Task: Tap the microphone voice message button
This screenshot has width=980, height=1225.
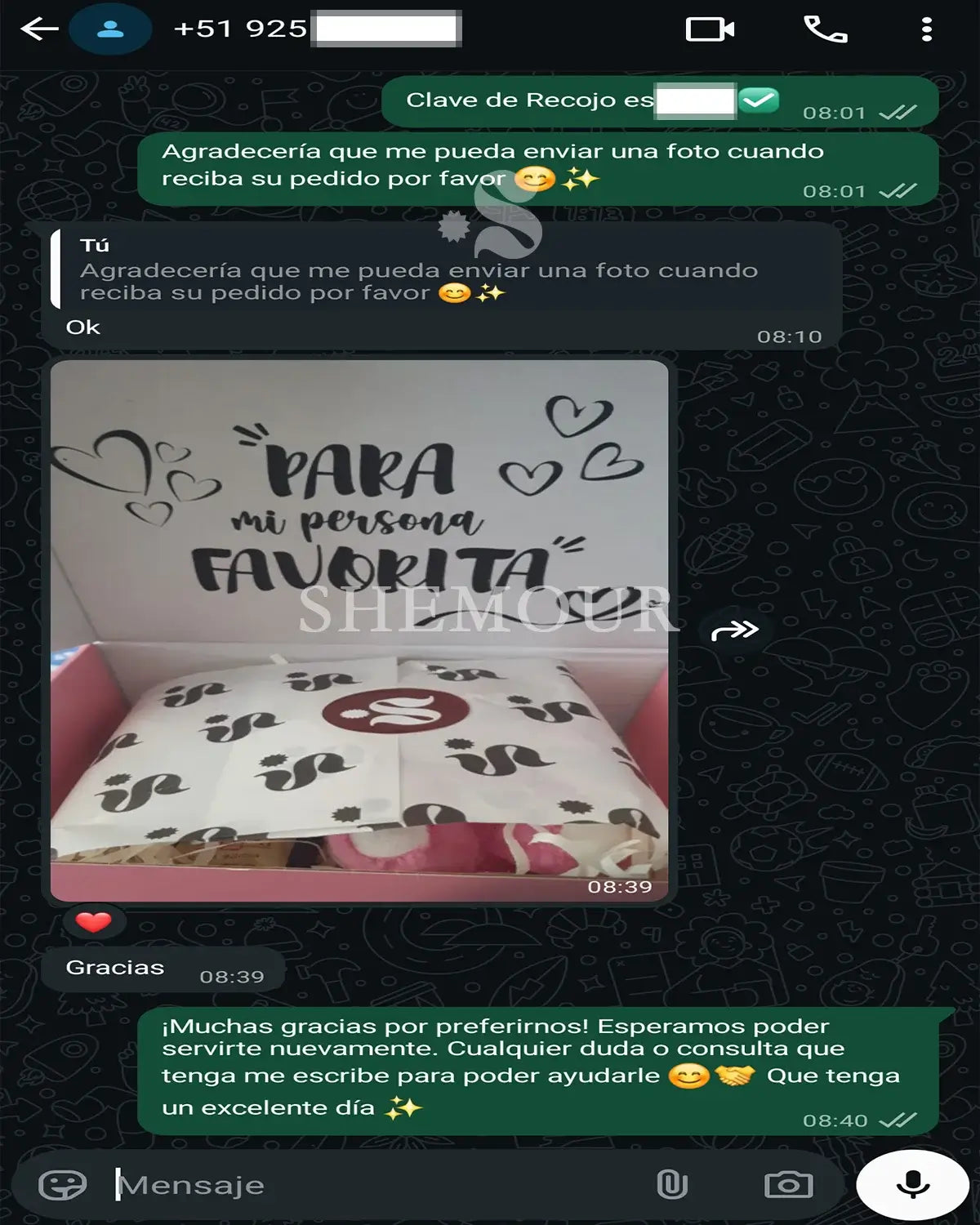Action: pyautogui.click(x=912, y=1185)
